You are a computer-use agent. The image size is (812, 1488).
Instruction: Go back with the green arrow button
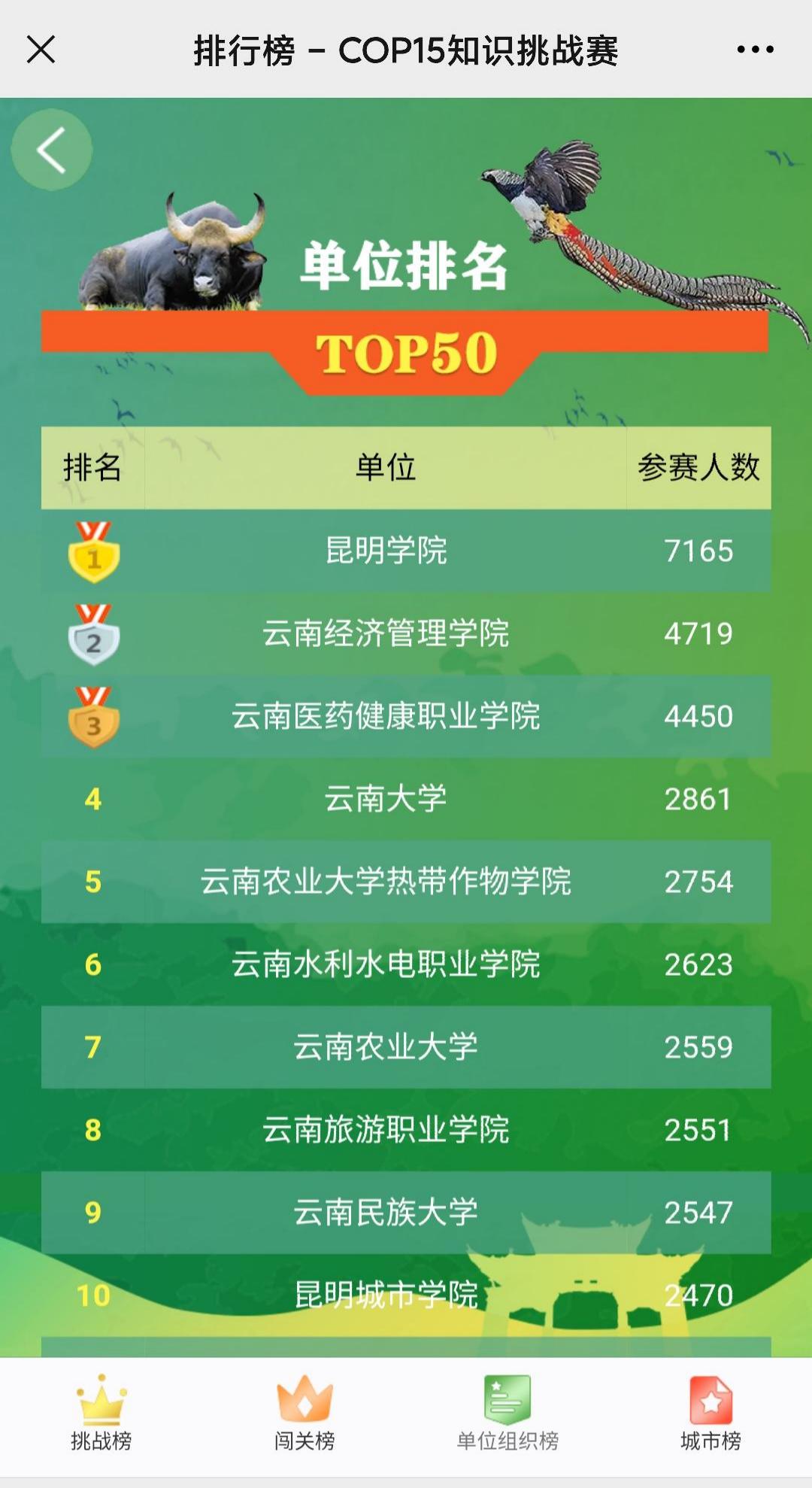tap(51, 150)
